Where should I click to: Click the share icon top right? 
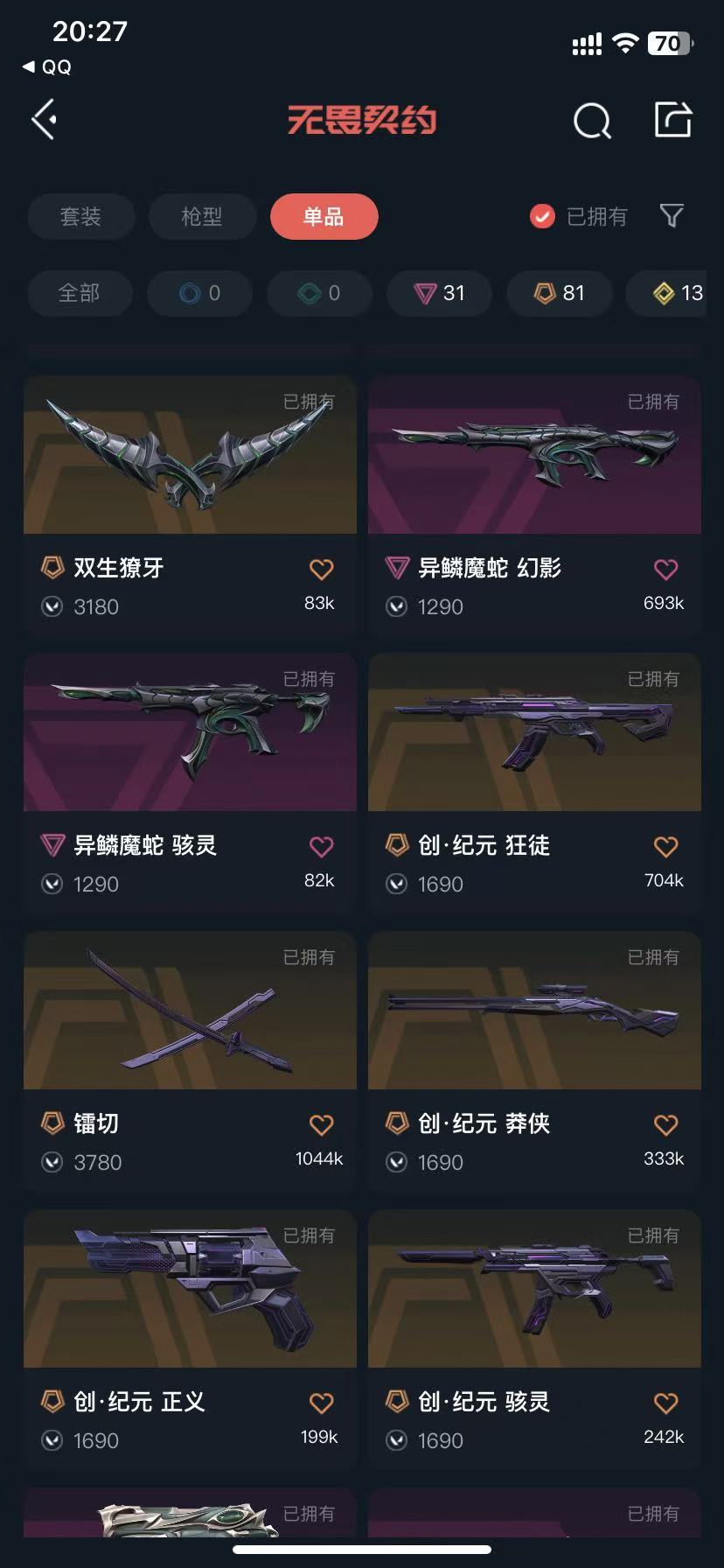673,120
